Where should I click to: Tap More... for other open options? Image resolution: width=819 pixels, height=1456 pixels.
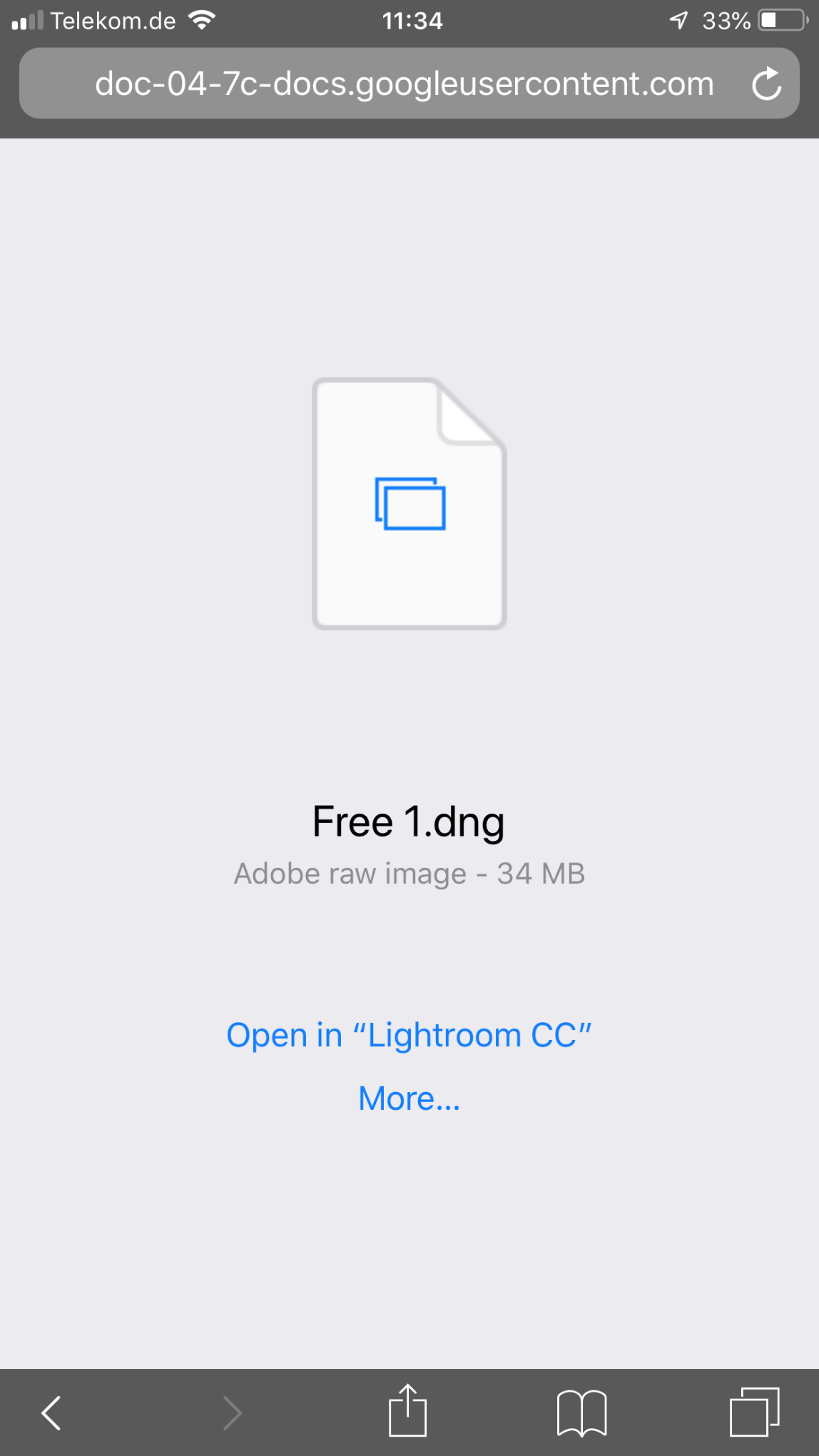tap(409, 1098)
